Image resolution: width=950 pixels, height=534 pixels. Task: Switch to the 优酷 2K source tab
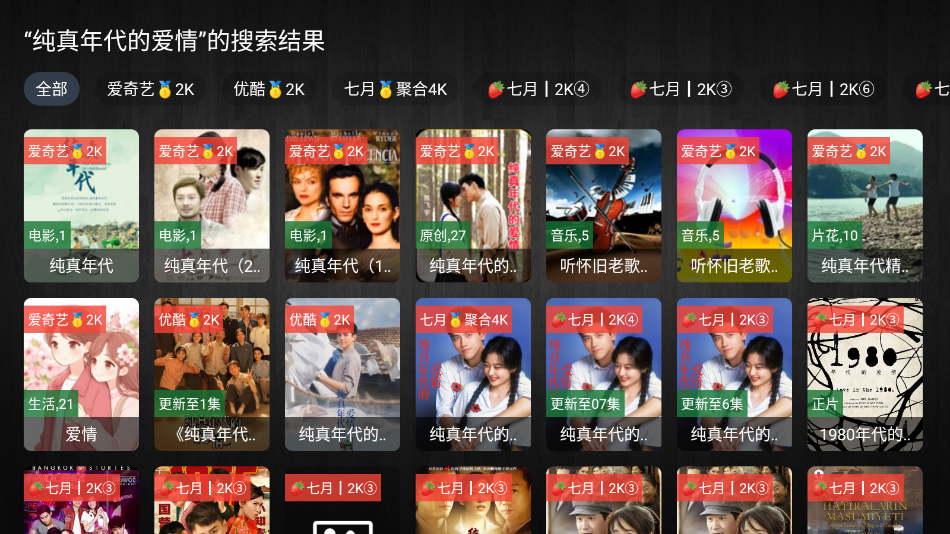(x=269, y=89)
